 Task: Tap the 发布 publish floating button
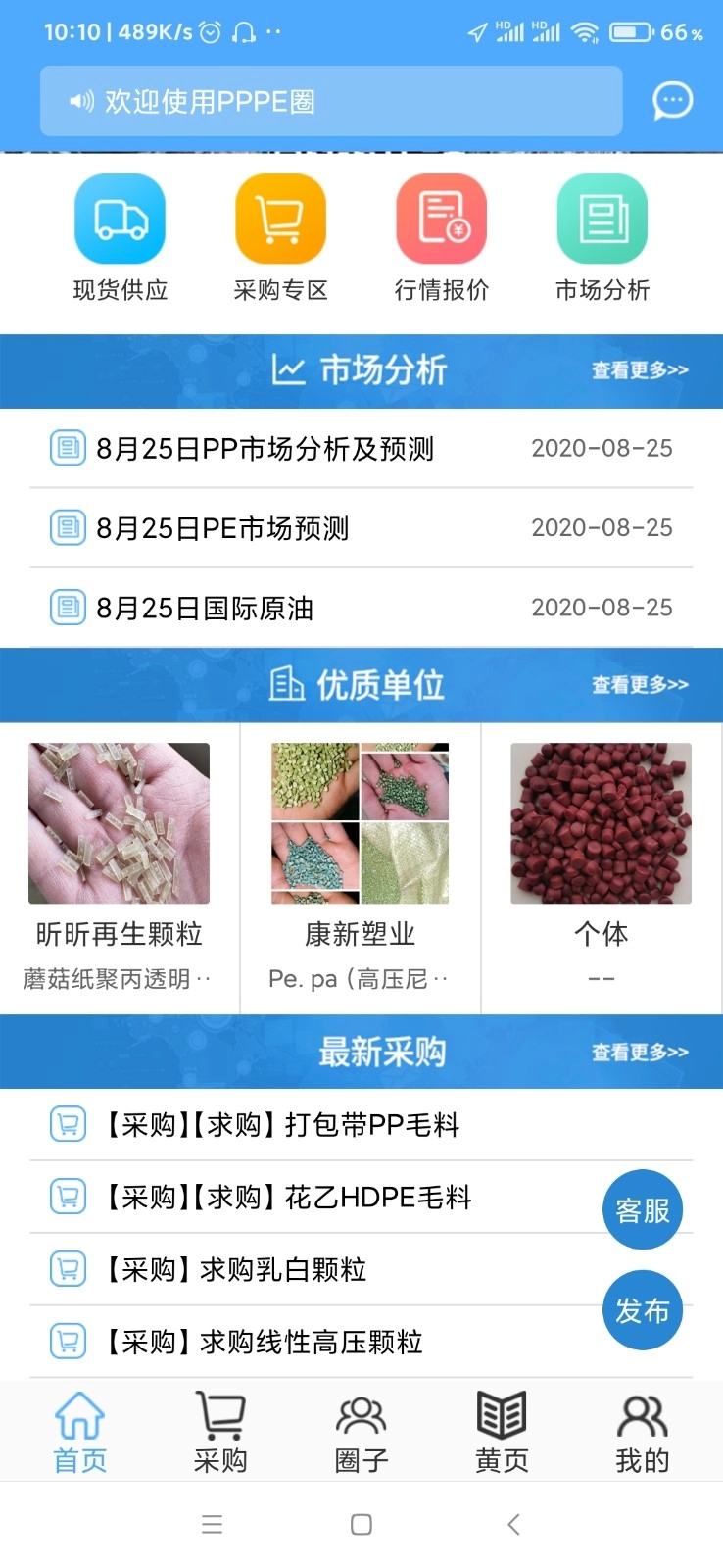(x=642, y=1309)
